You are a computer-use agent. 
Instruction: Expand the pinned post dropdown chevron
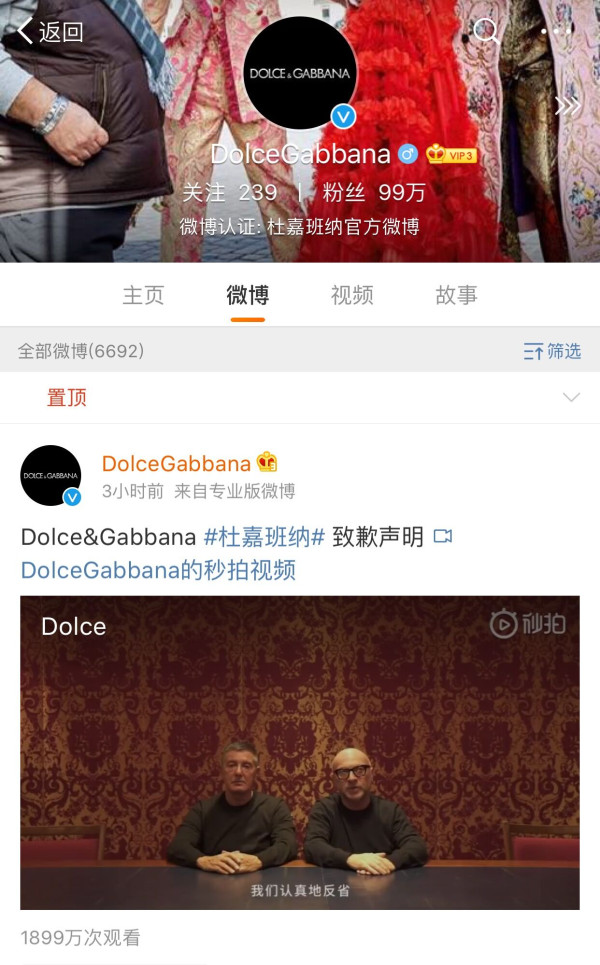(571, 398)
